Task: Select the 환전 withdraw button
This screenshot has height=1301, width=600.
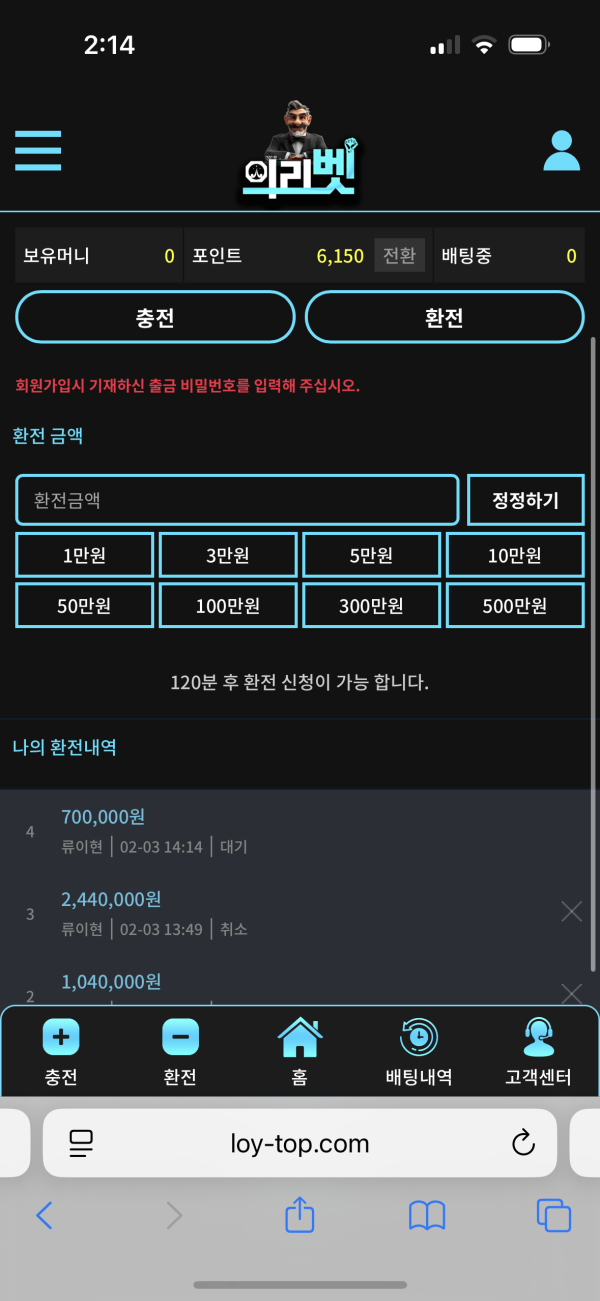Action: point(444,318)
